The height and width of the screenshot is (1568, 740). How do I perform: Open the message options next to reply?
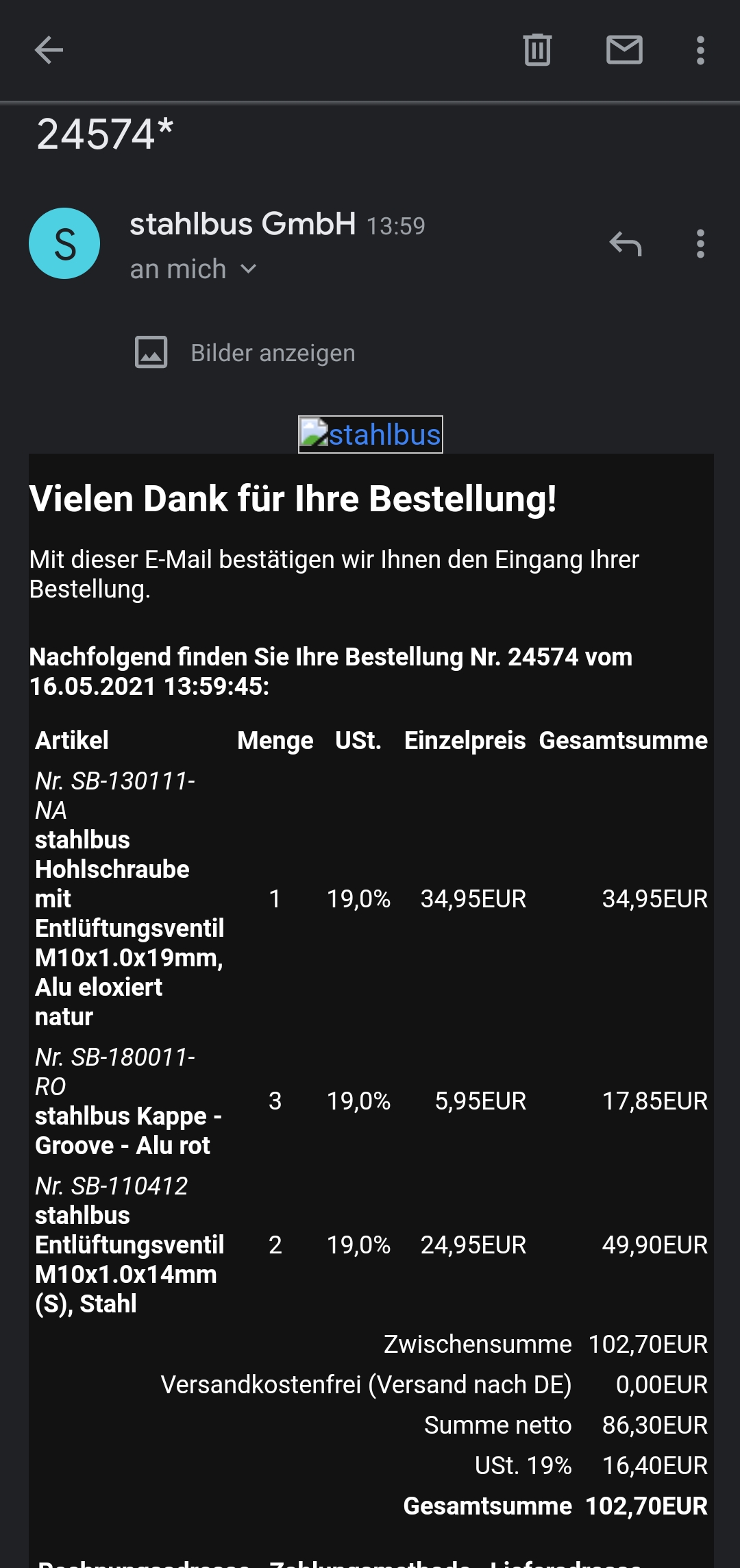click(x=700, y=243)
